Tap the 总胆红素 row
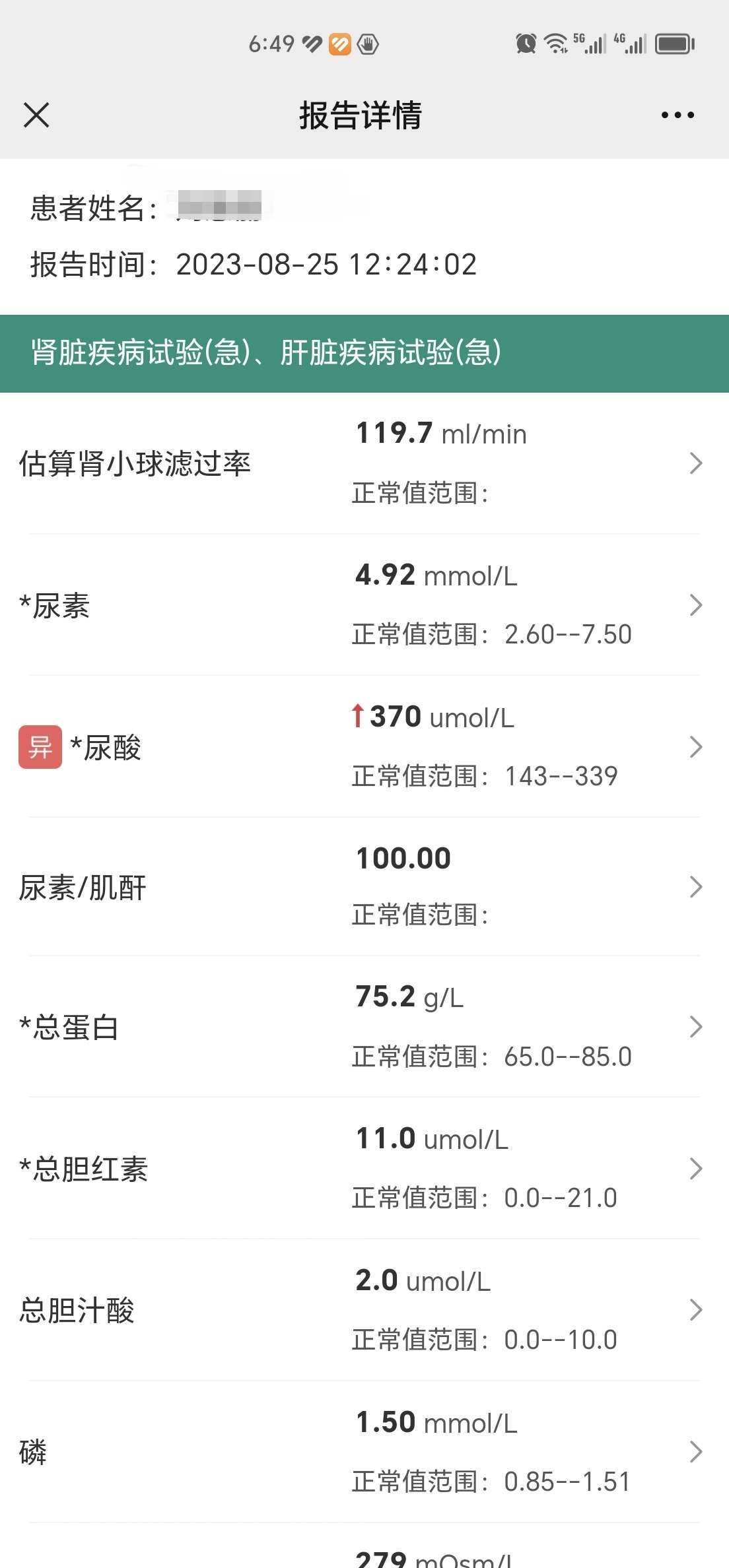 coord(364,1168)
